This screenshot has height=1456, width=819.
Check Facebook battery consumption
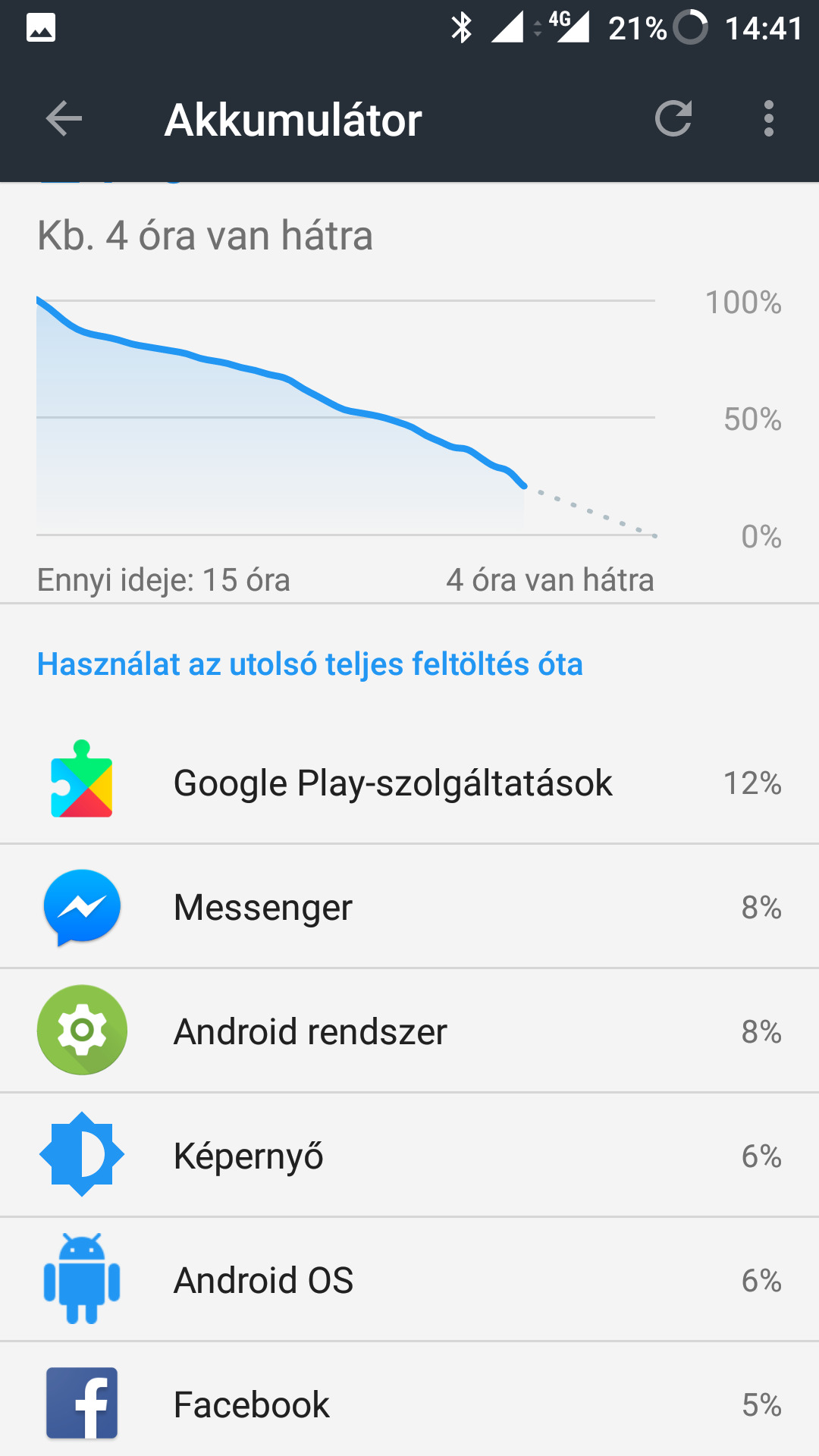409,1399
